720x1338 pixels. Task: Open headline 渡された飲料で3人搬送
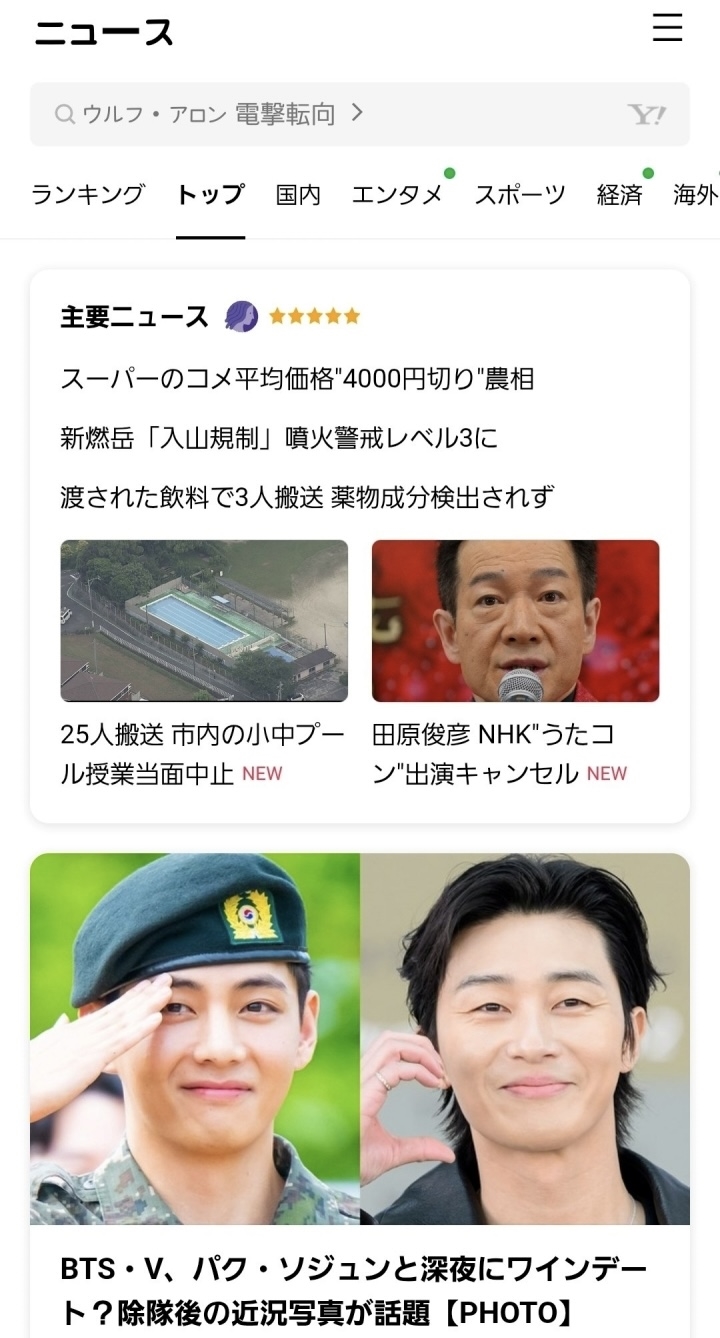[307, 496]
